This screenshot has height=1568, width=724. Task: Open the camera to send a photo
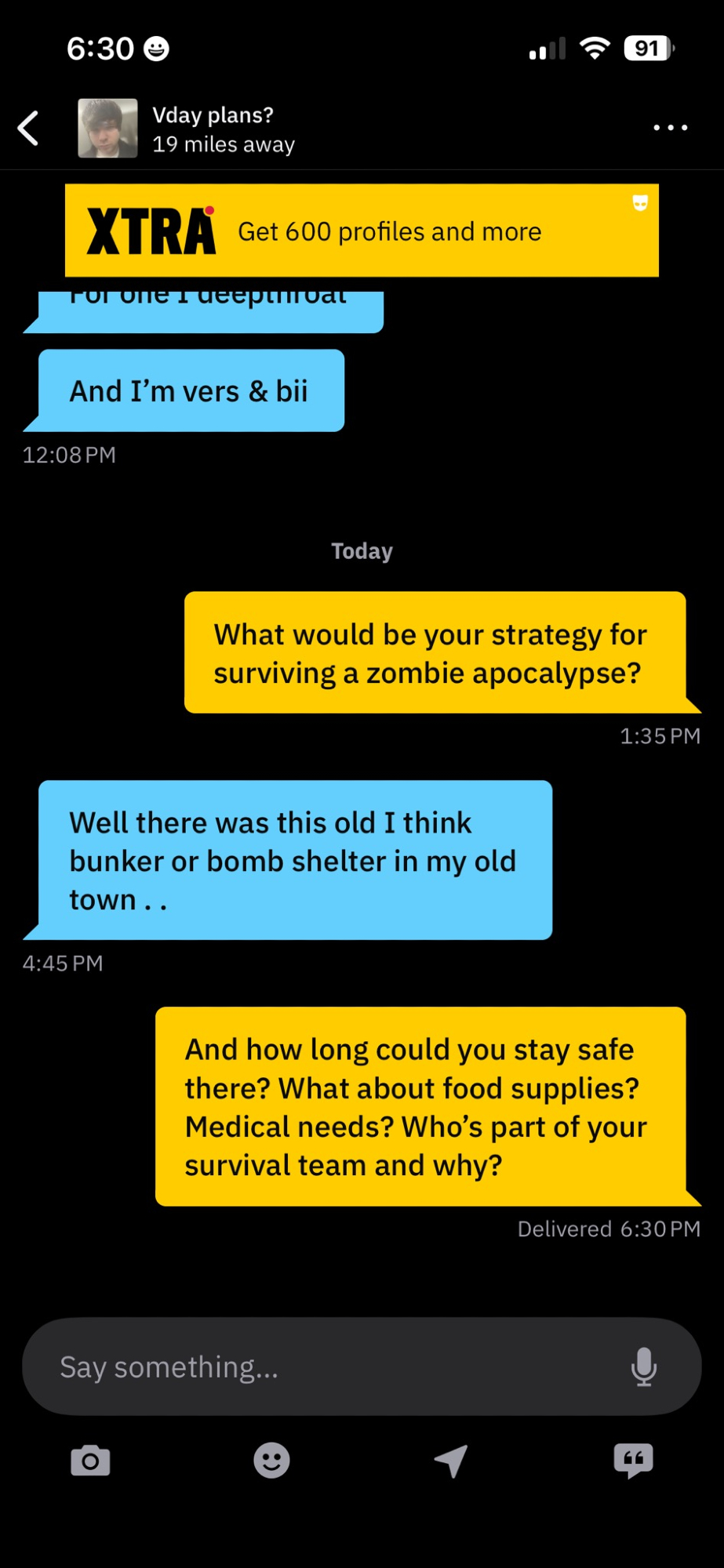[x=90, y=1461]
